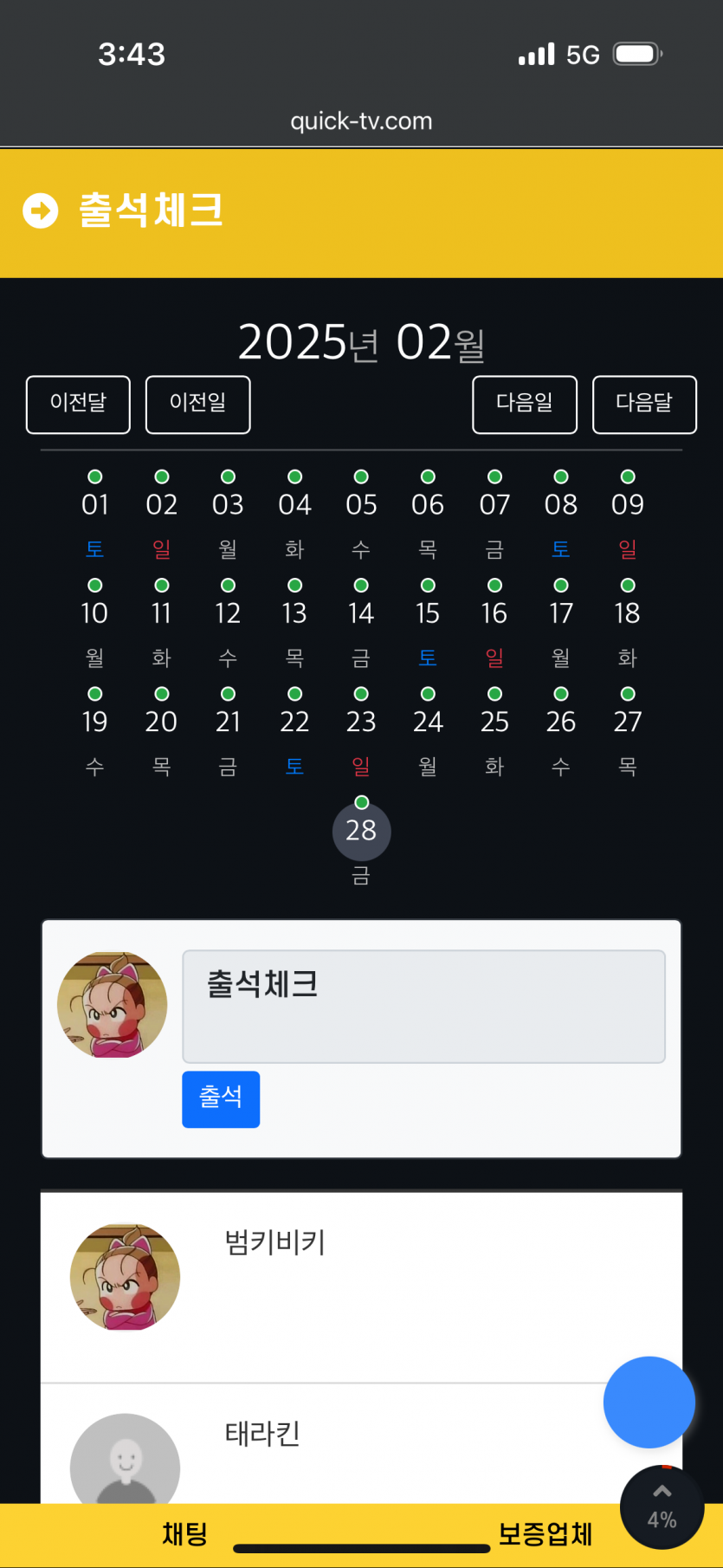Jump back to top with the arrow button
This screenshot has width=723, height=1568.
pos(662,1506)
